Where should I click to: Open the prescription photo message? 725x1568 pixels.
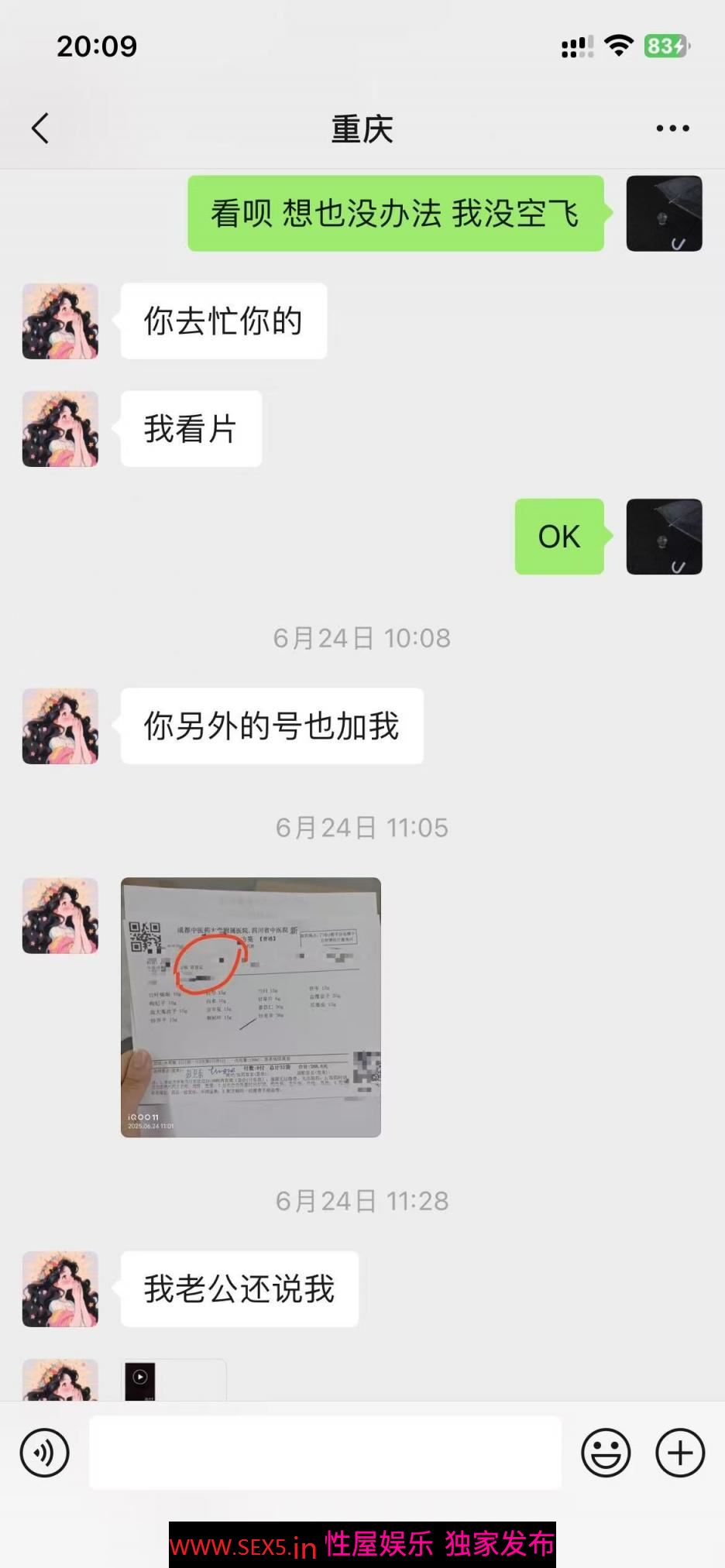pyautogui.click(x=250, y=1007)
